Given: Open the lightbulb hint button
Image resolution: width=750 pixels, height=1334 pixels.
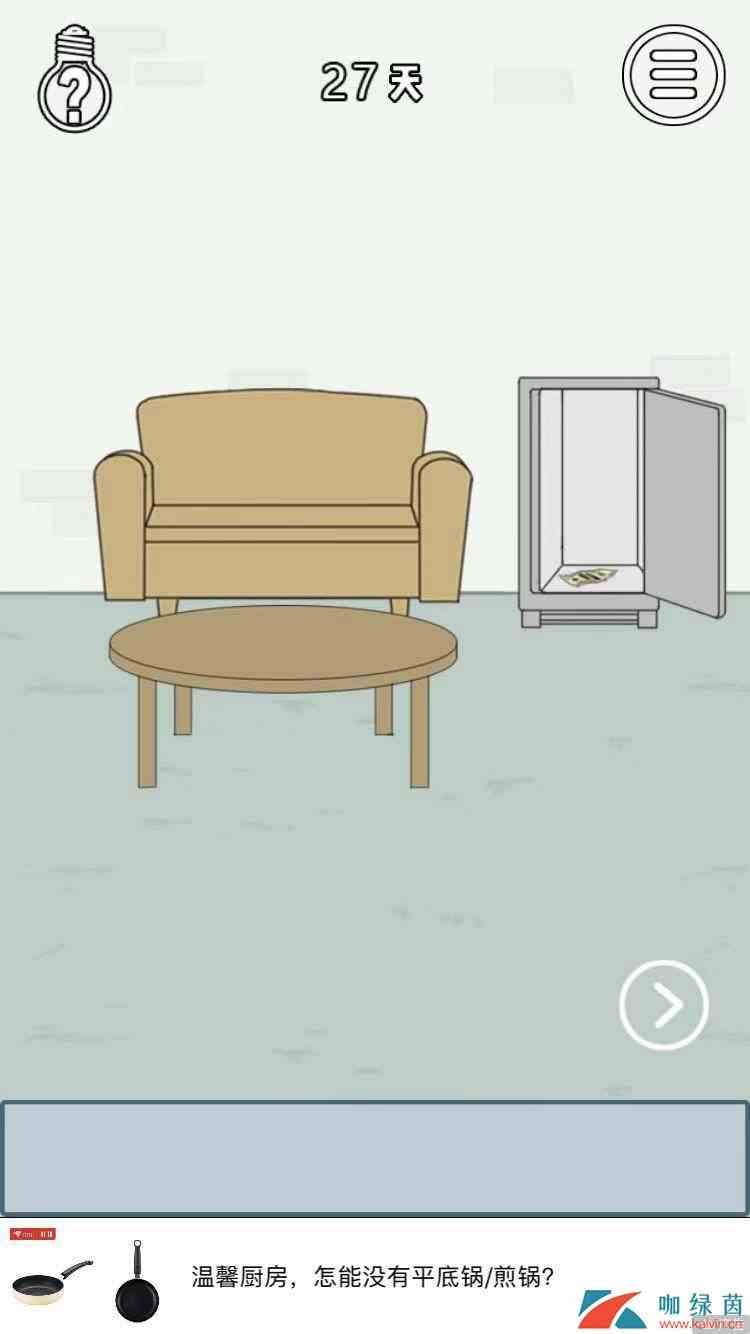Looking at the screenshot, I should pyautogui.click(x=74, y=80).
